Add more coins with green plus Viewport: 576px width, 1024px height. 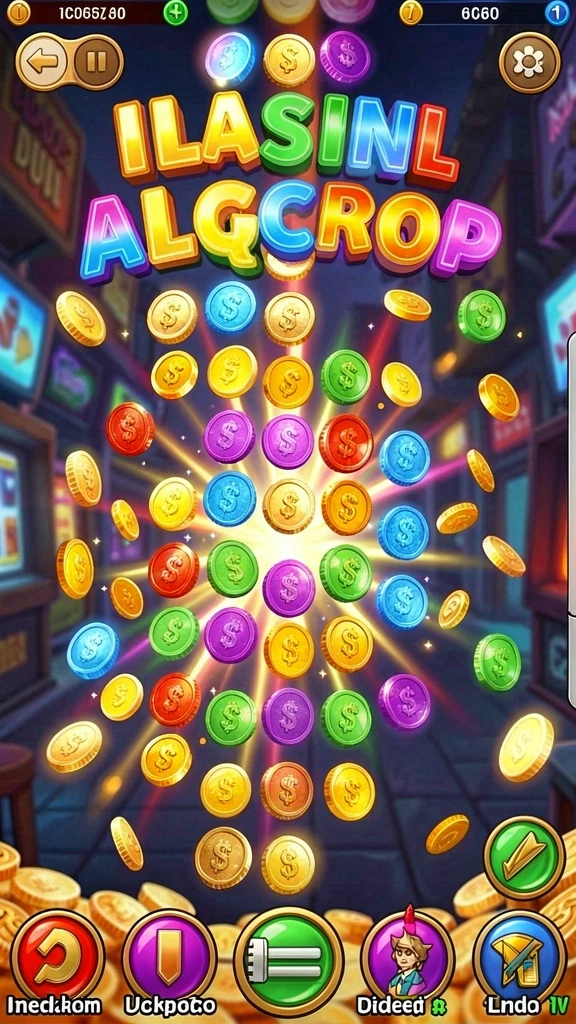click(x=176, y=13)
